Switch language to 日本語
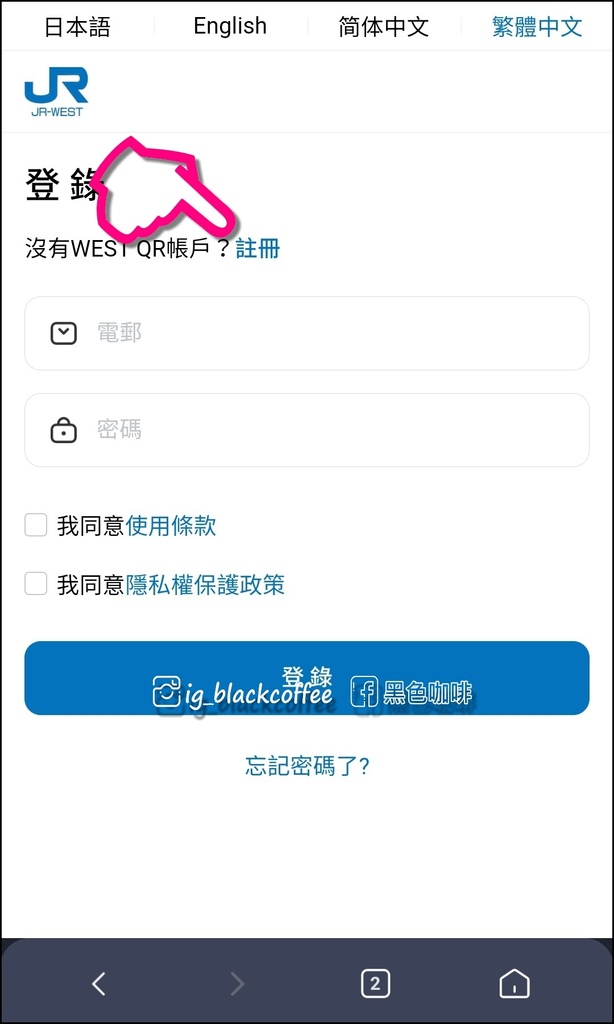This screenshot has width=614, height=1024. click(77, 27)
